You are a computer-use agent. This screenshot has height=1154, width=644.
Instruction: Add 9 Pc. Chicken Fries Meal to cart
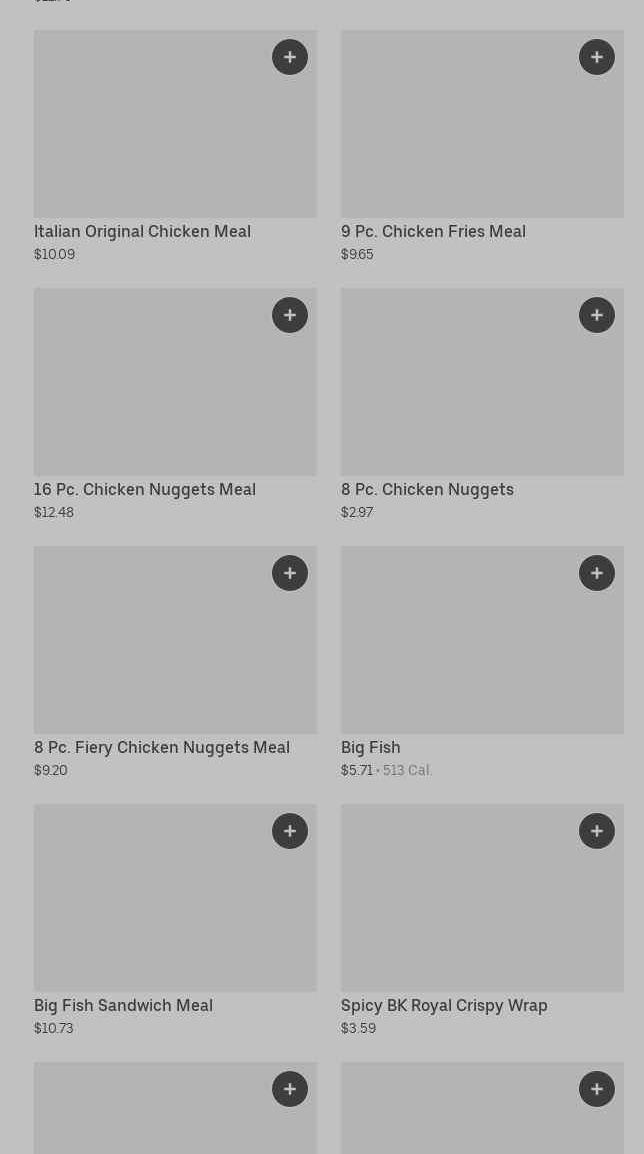pos(597,57)
